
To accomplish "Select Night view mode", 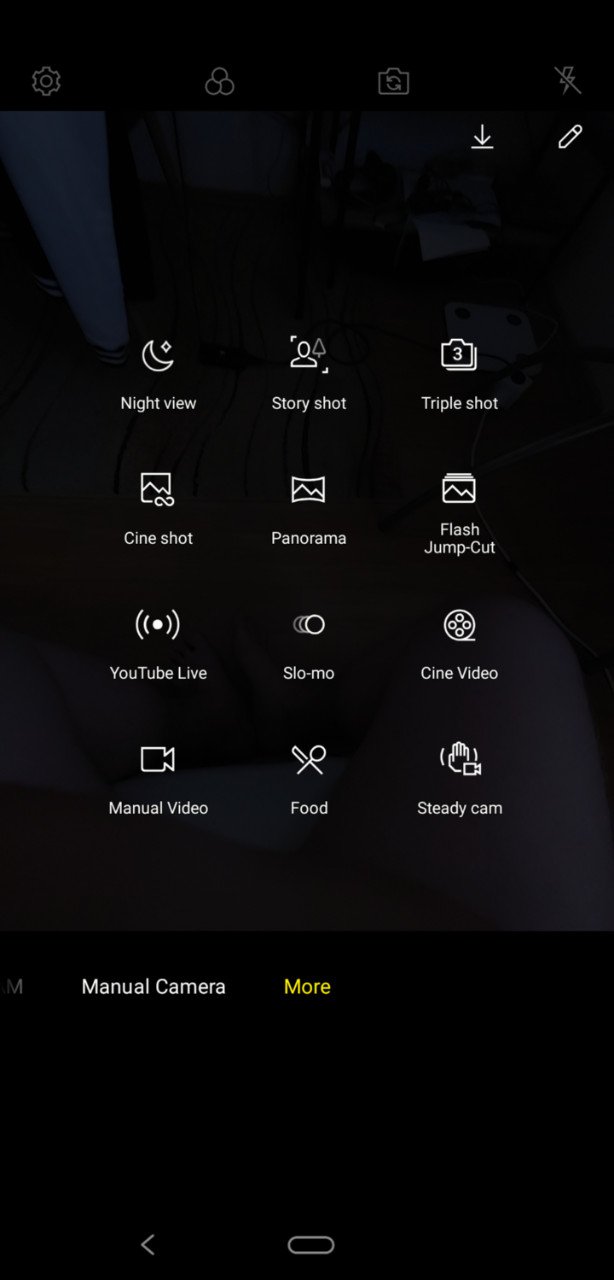I will tap(158, 375).
